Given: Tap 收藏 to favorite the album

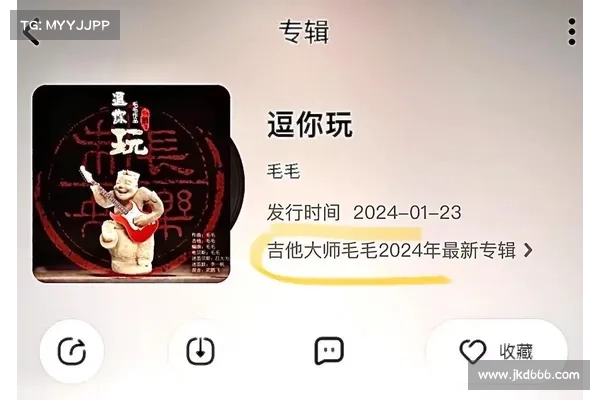Looking at the screenshot, I should click(497, 352).
